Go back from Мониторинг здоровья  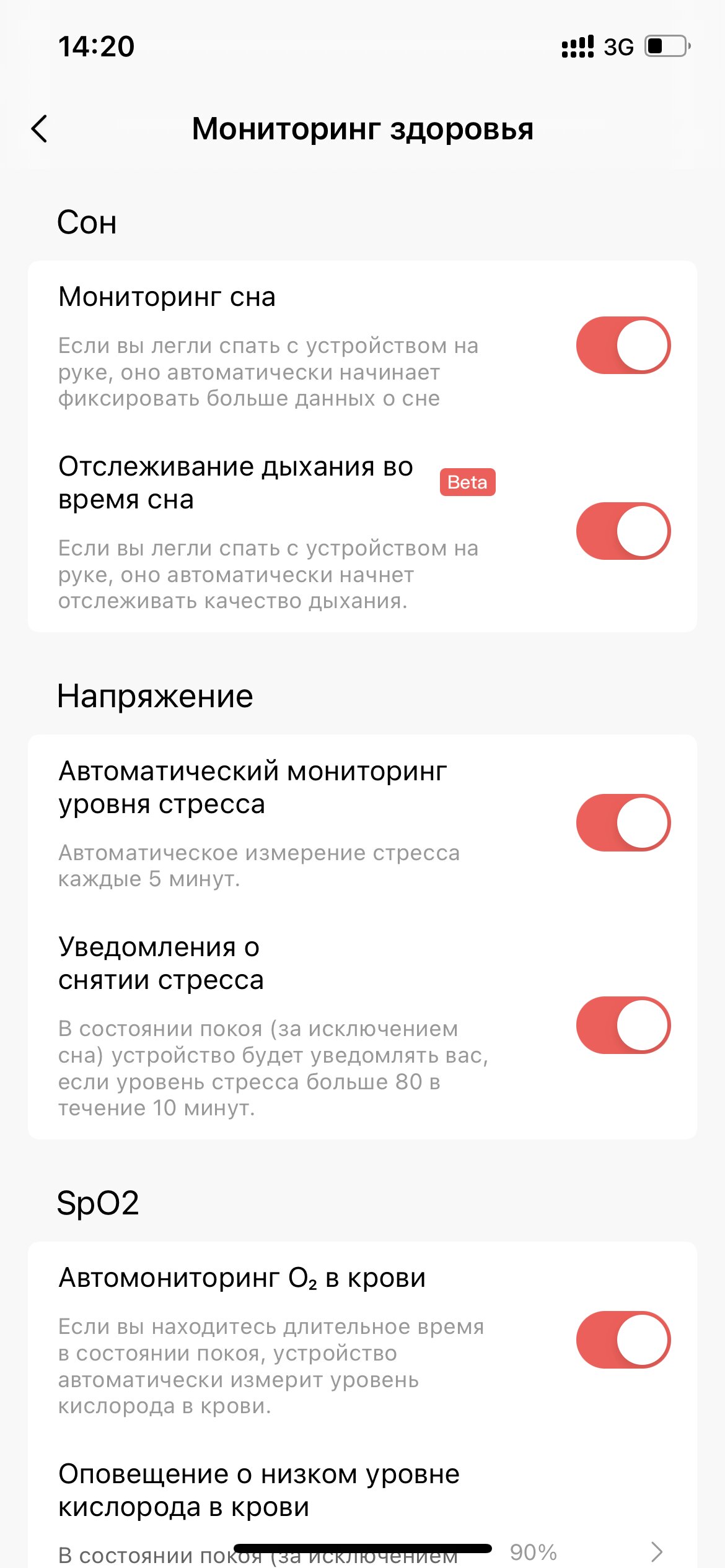click(x=40, y=129)
